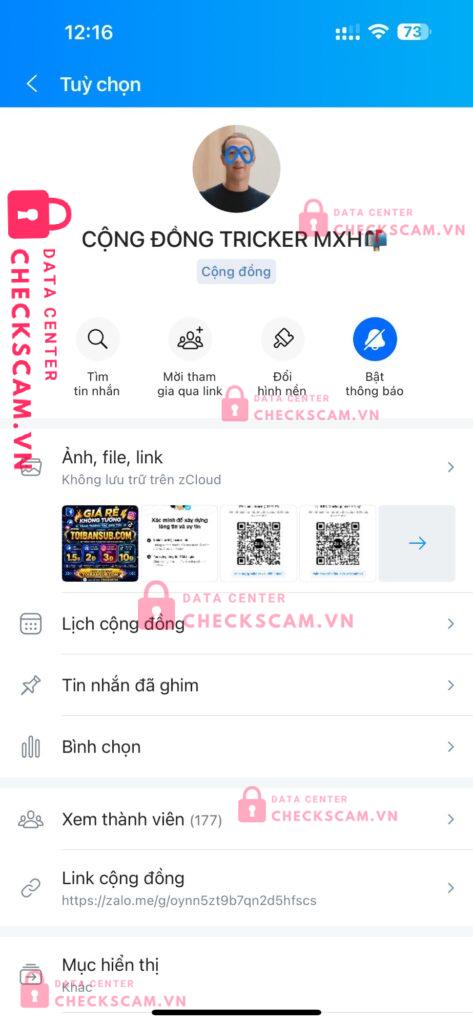The image size is (473, 1024).
Task: Open Lịch cộng đồng
Action: click(236, 624)
